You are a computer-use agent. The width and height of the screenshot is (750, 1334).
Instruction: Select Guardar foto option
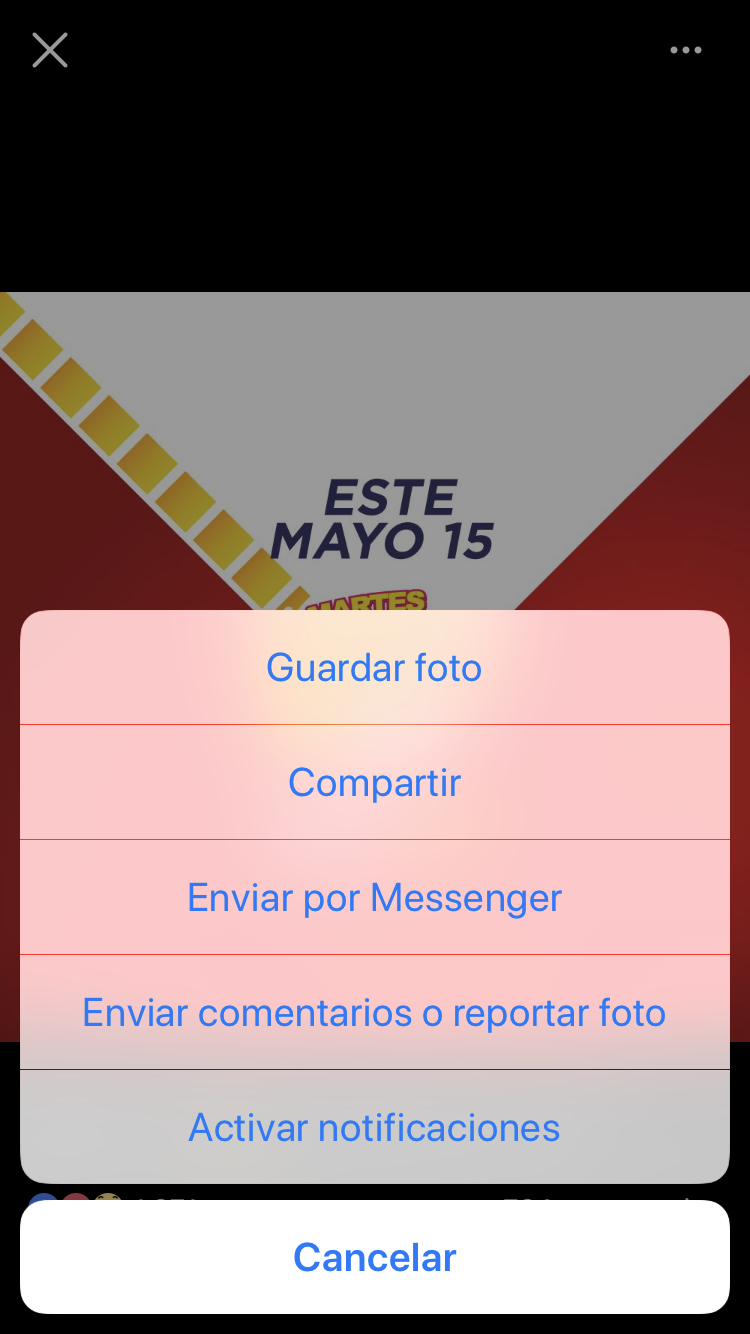point(374,668)
